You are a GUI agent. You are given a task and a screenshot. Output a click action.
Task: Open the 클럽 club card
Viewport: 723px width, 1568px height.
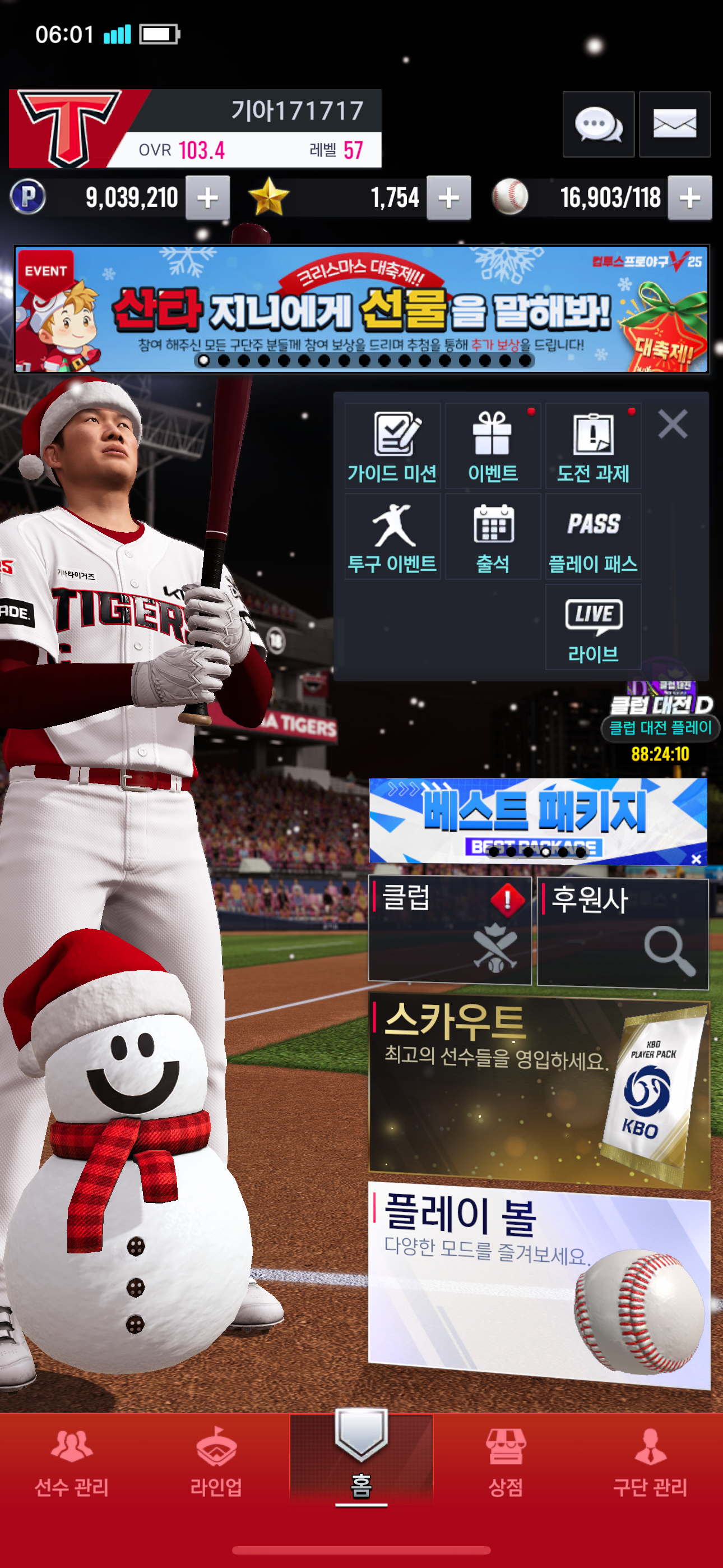[x=449, y=931]
